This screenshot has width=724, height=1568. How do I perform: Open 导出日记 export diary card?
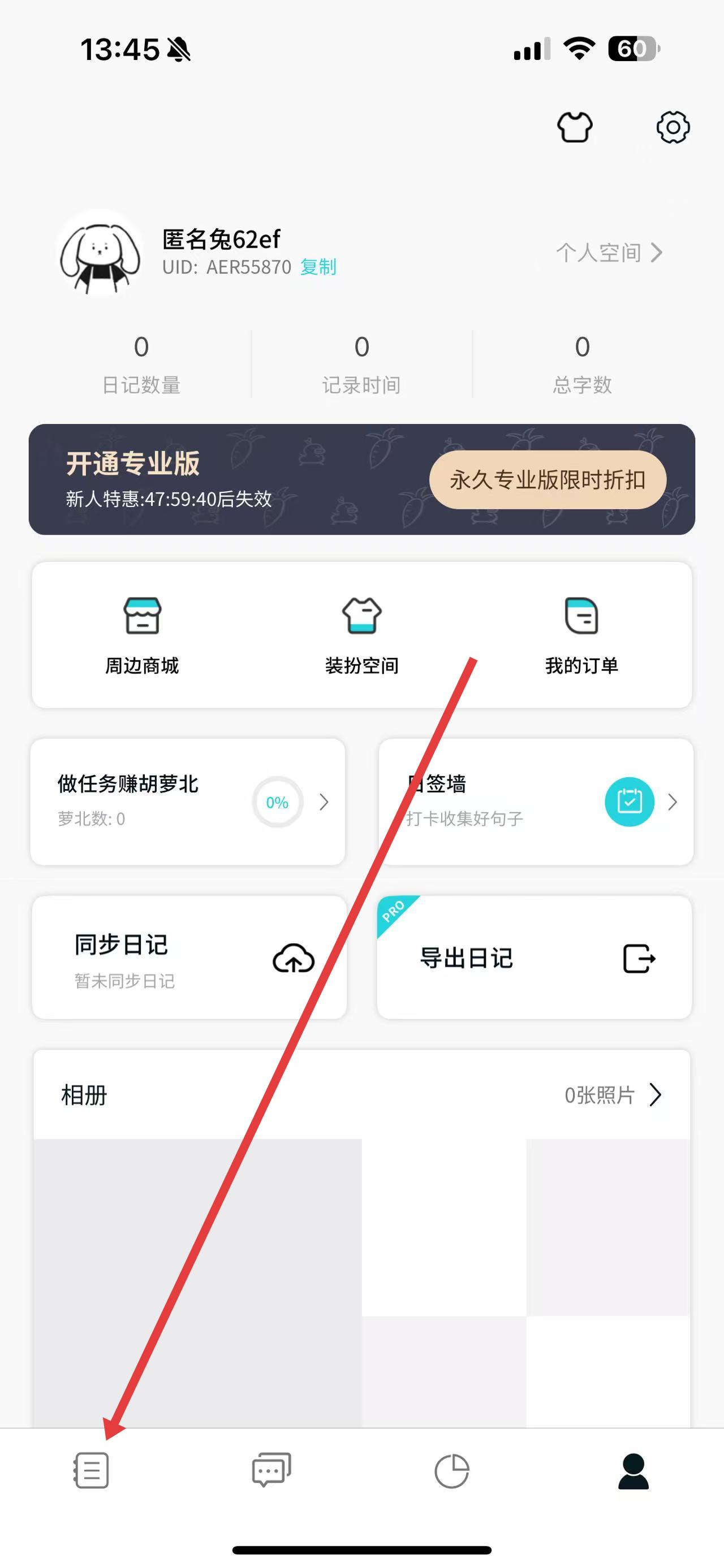tap(534, 958)
